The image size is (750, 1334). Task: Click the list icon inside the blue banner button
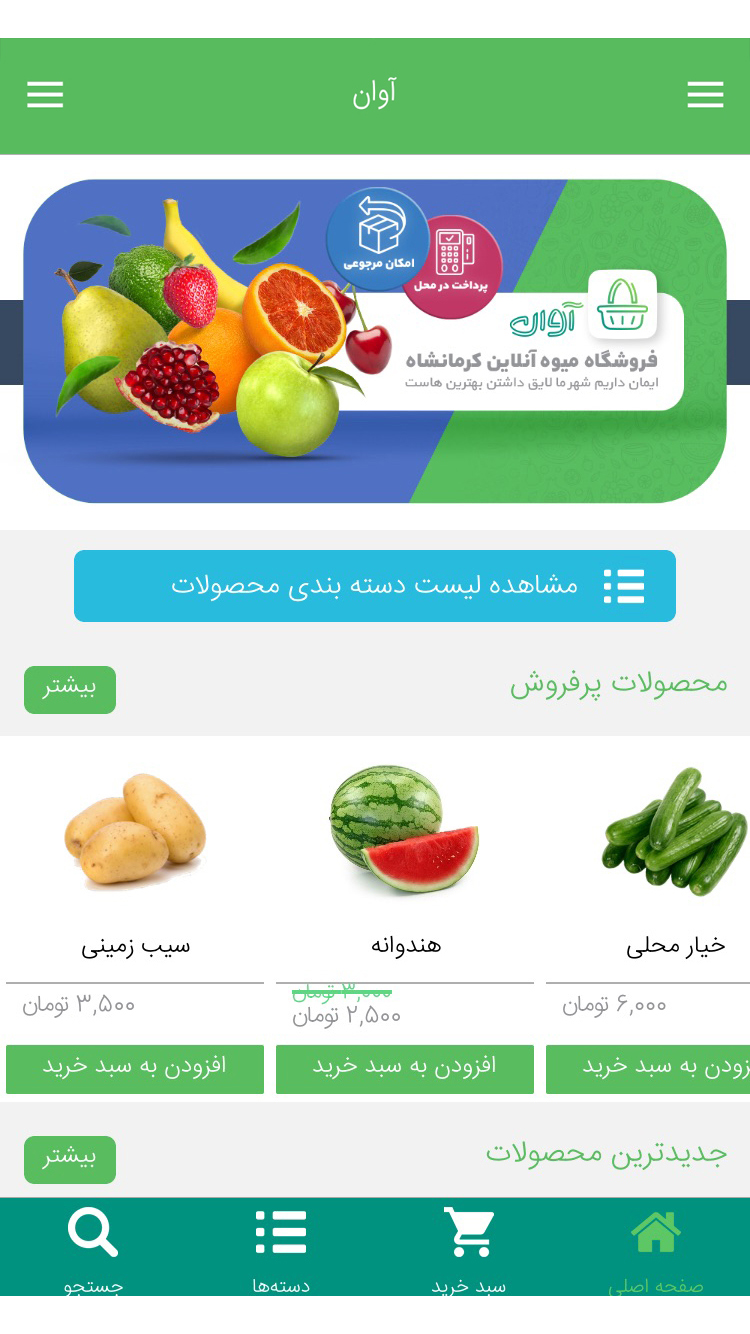coord(624,586)
